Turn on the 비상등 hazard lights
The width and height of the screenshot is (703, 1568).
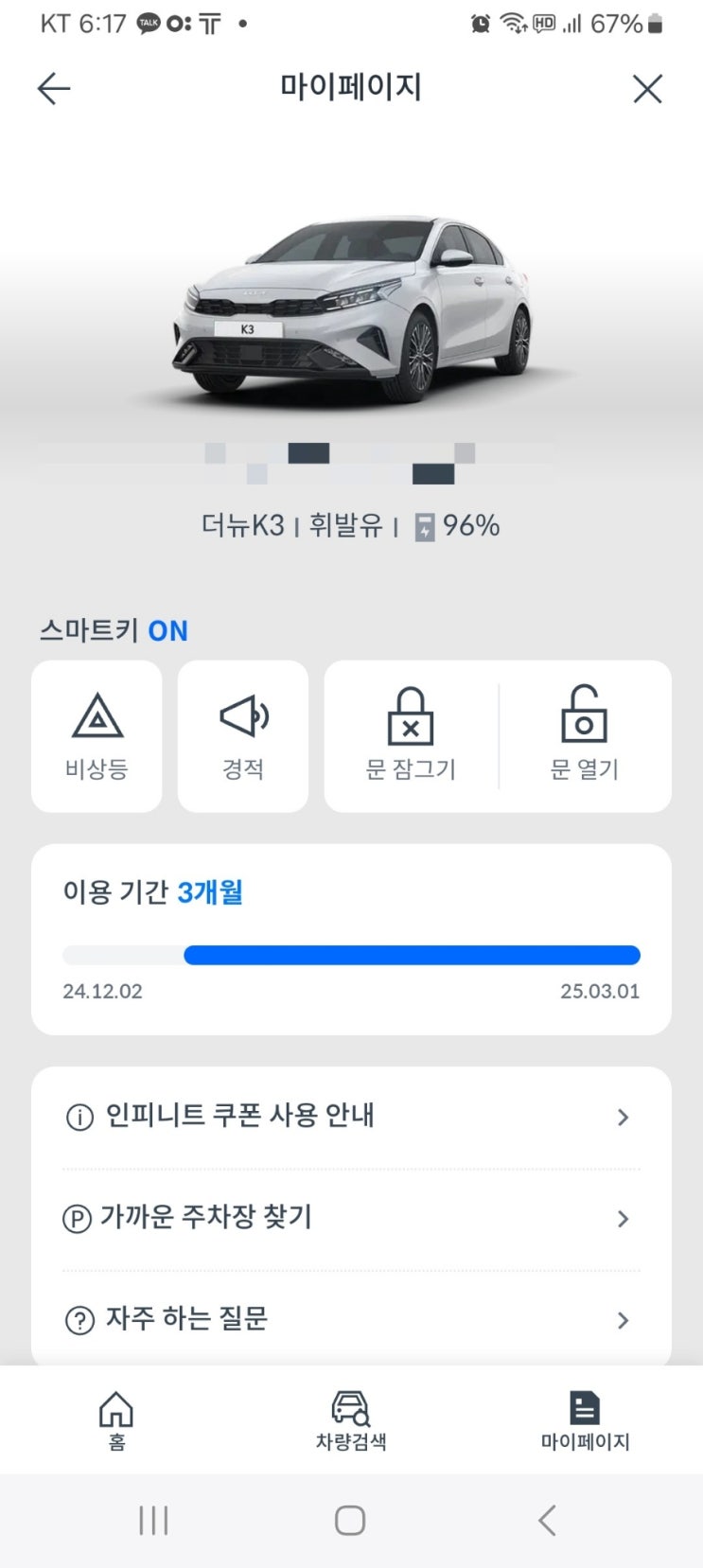[x=97, y=736]
